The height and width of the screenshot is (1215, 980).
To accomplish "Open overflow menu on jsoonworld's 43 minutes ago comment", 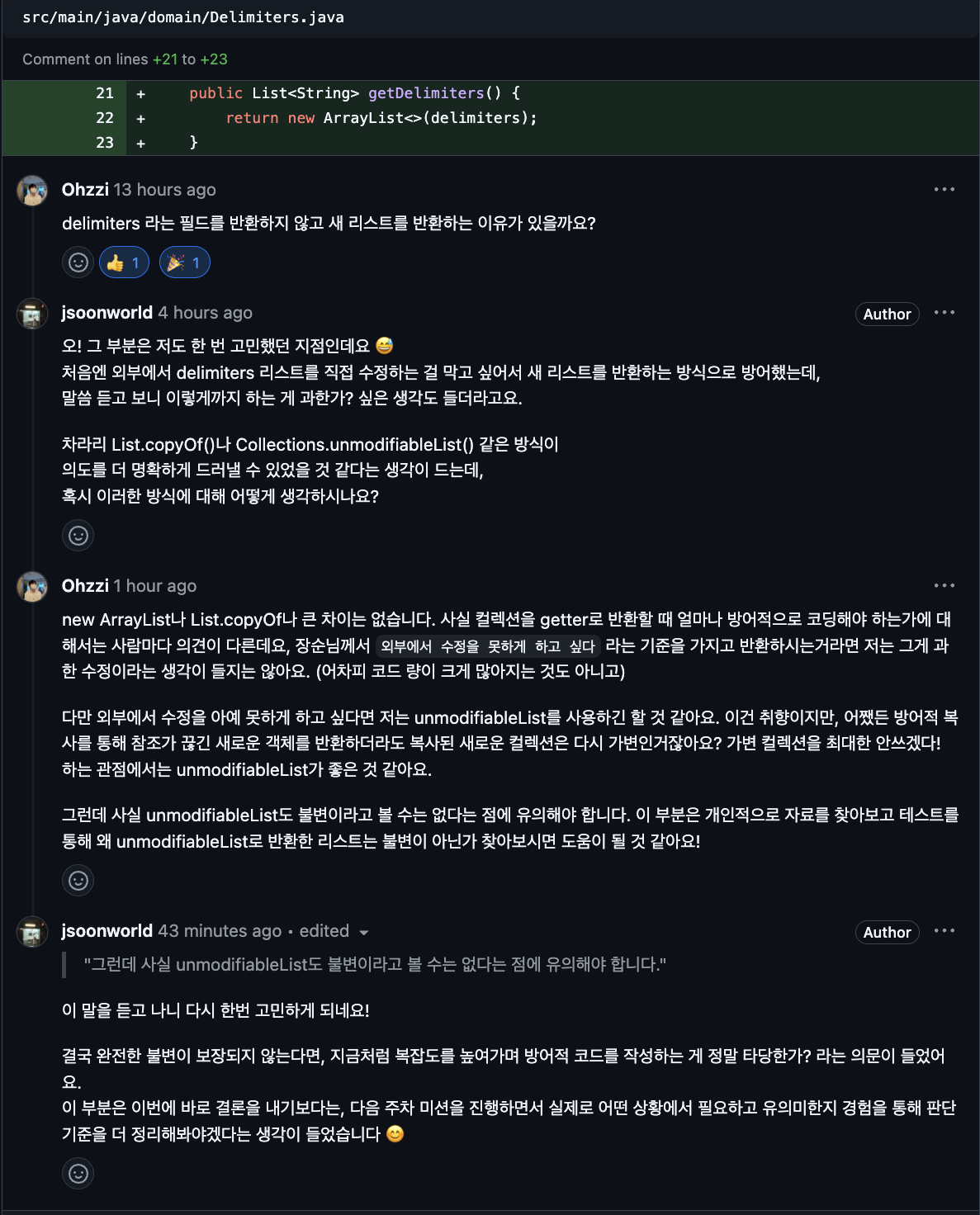I will [944, 931].
